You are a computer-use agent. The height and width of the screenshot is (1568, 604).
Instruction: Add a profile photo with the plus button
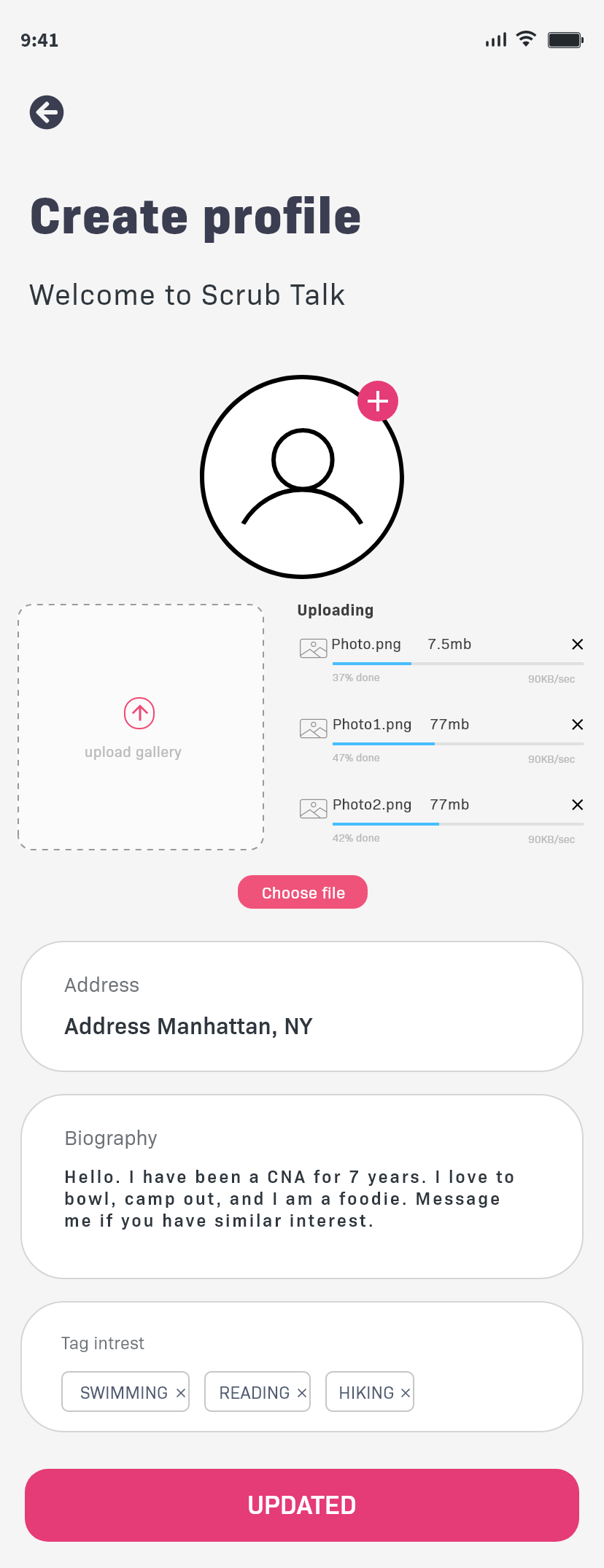tap(377, 401)
